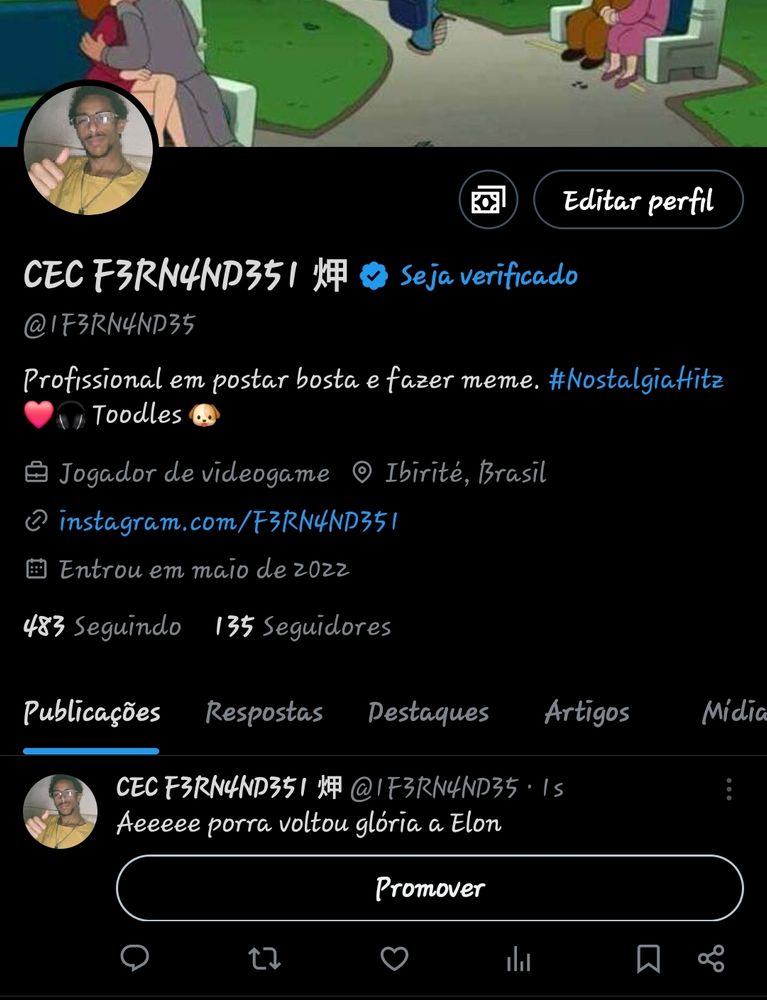Switch to the Mídia tab
Viewport: 767px width, 1000px height.
734,712
